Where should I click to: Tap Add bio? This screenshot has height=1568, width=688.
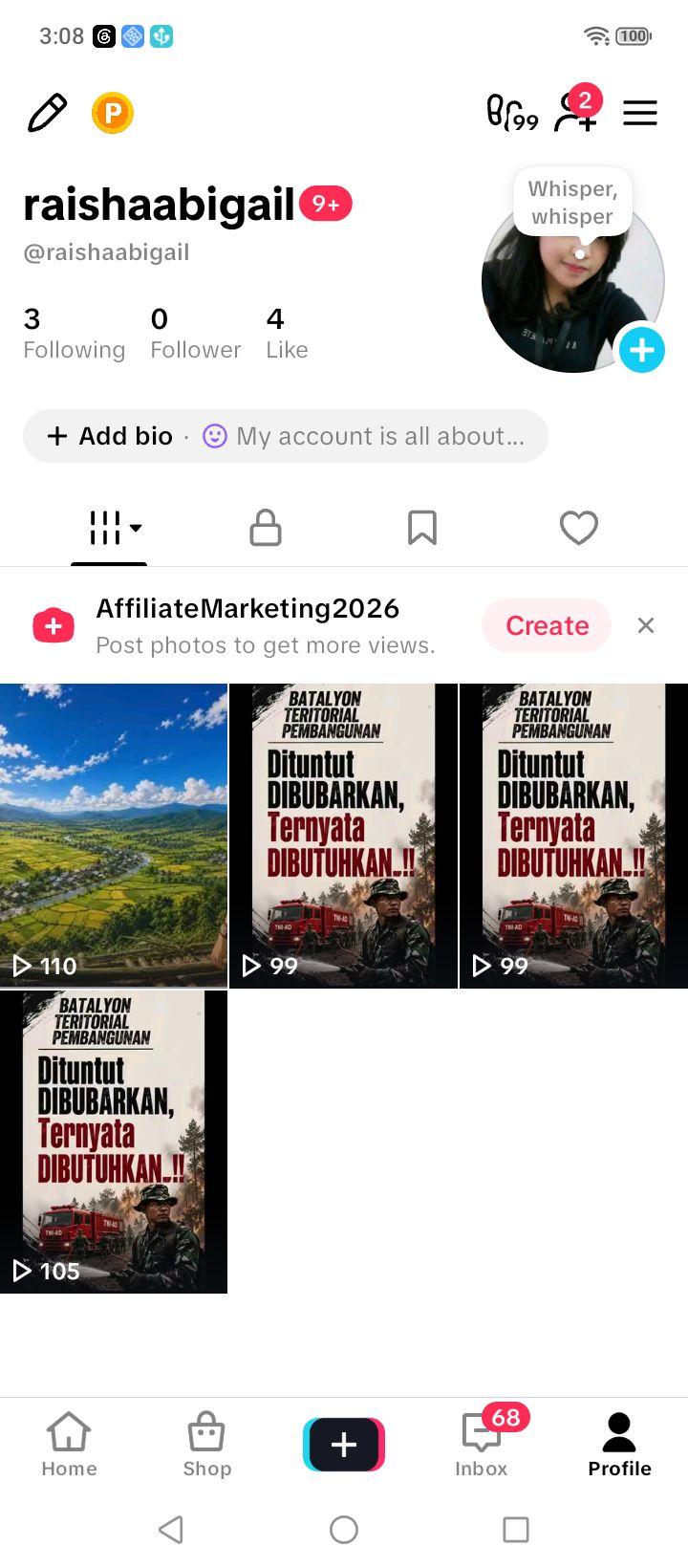pos(111,436)
